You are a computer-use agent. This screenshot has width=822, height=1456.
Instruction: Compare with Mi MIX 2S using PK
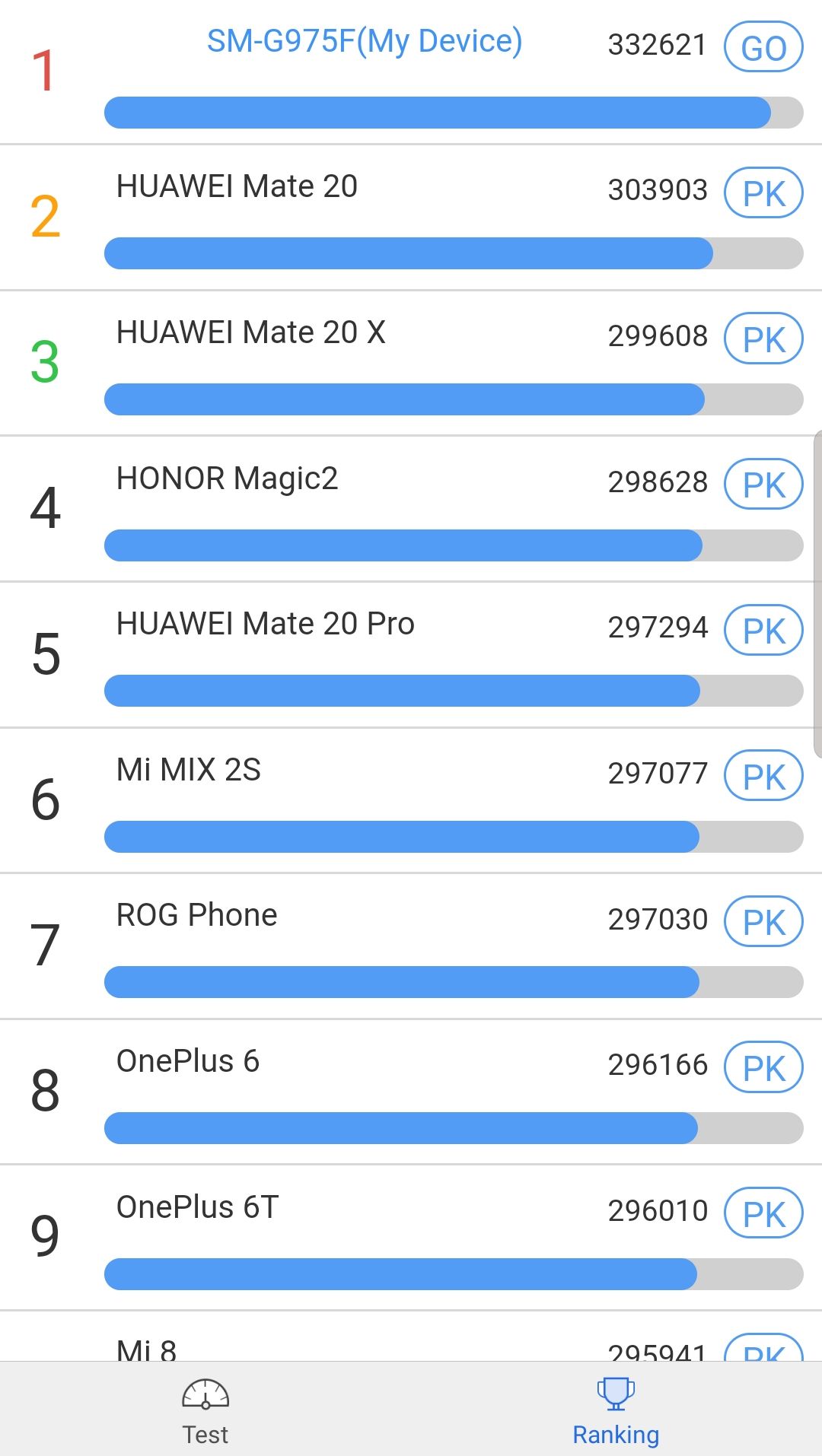coord(763,776)
